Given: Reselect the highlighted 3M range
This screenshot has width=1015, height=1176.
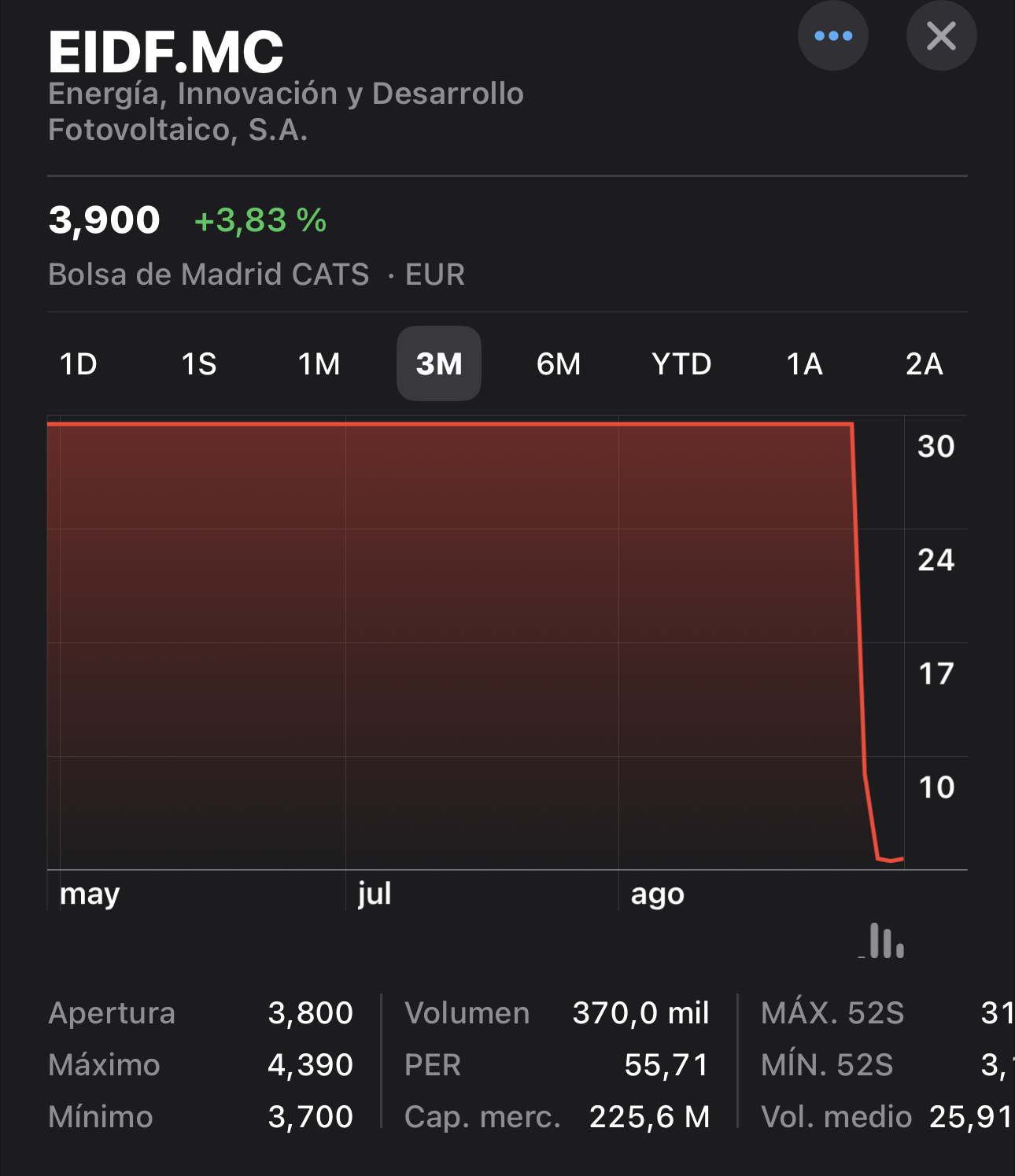Looking at the screenshot, I should pyautogui.click(x=438, y=363).
